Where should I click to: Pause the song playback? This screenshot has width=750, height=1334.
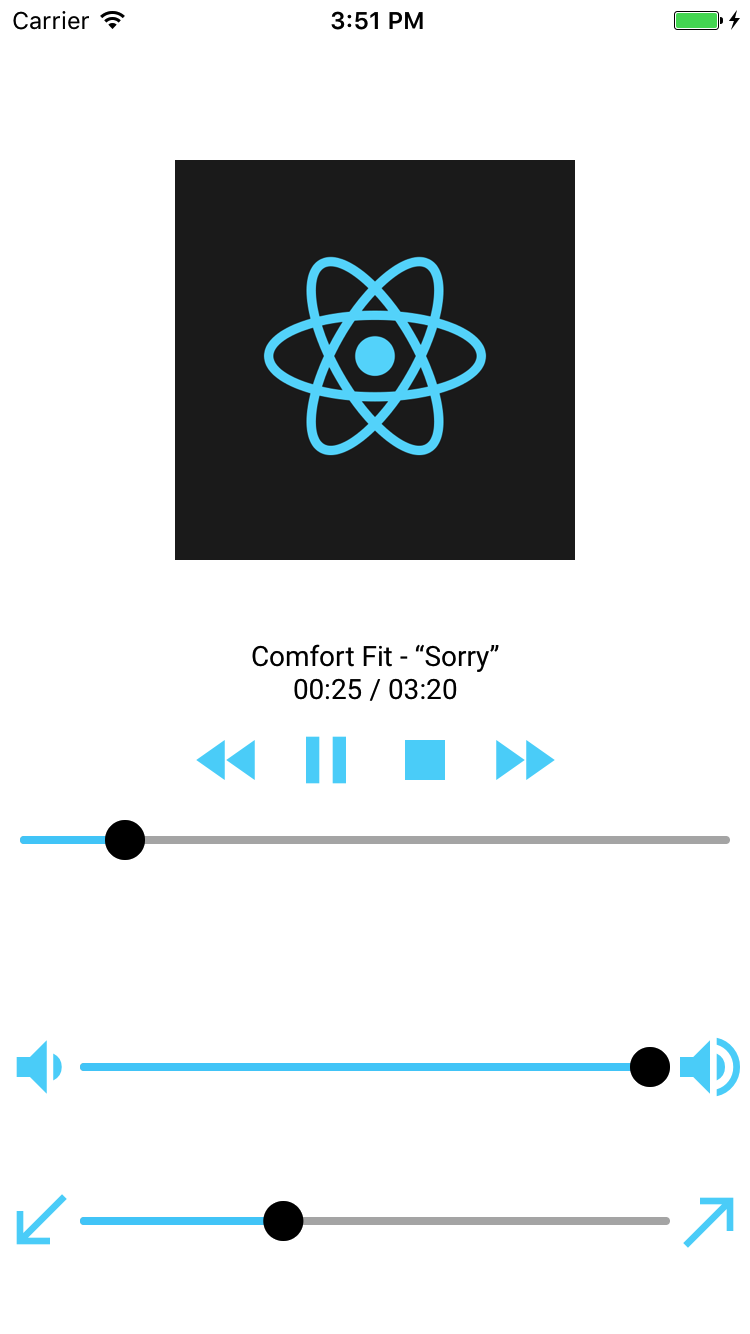tap(326, 760)
